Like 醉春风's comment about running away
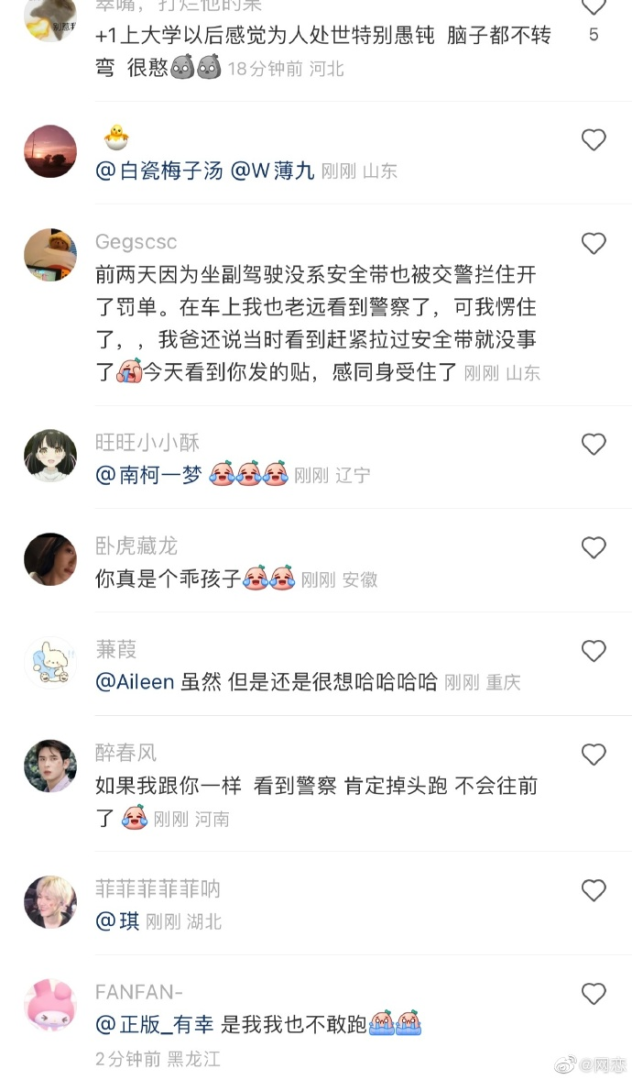This screenshot has width=632, height=1080. [594, 754]
